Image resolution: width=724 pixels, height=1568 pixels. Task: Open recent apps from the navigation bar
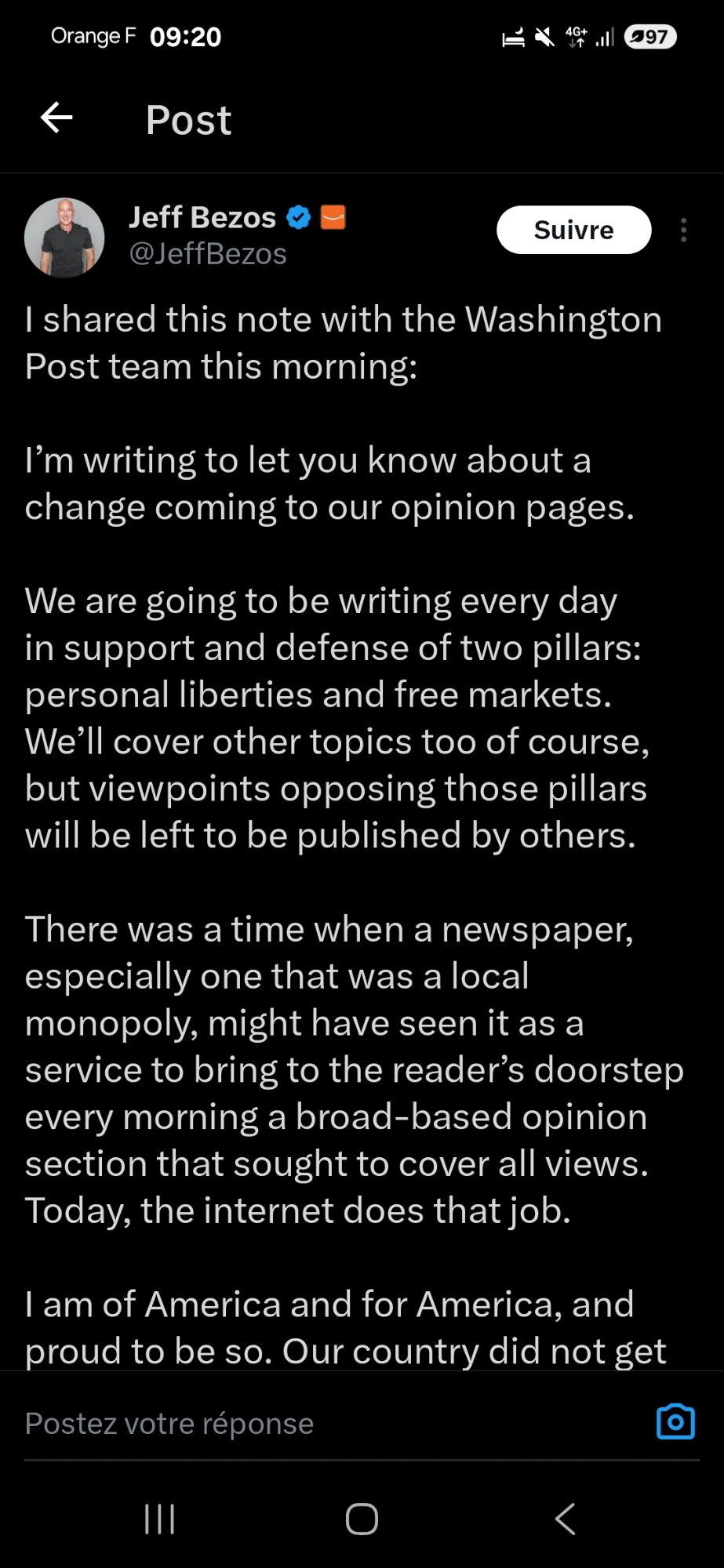160,1519
